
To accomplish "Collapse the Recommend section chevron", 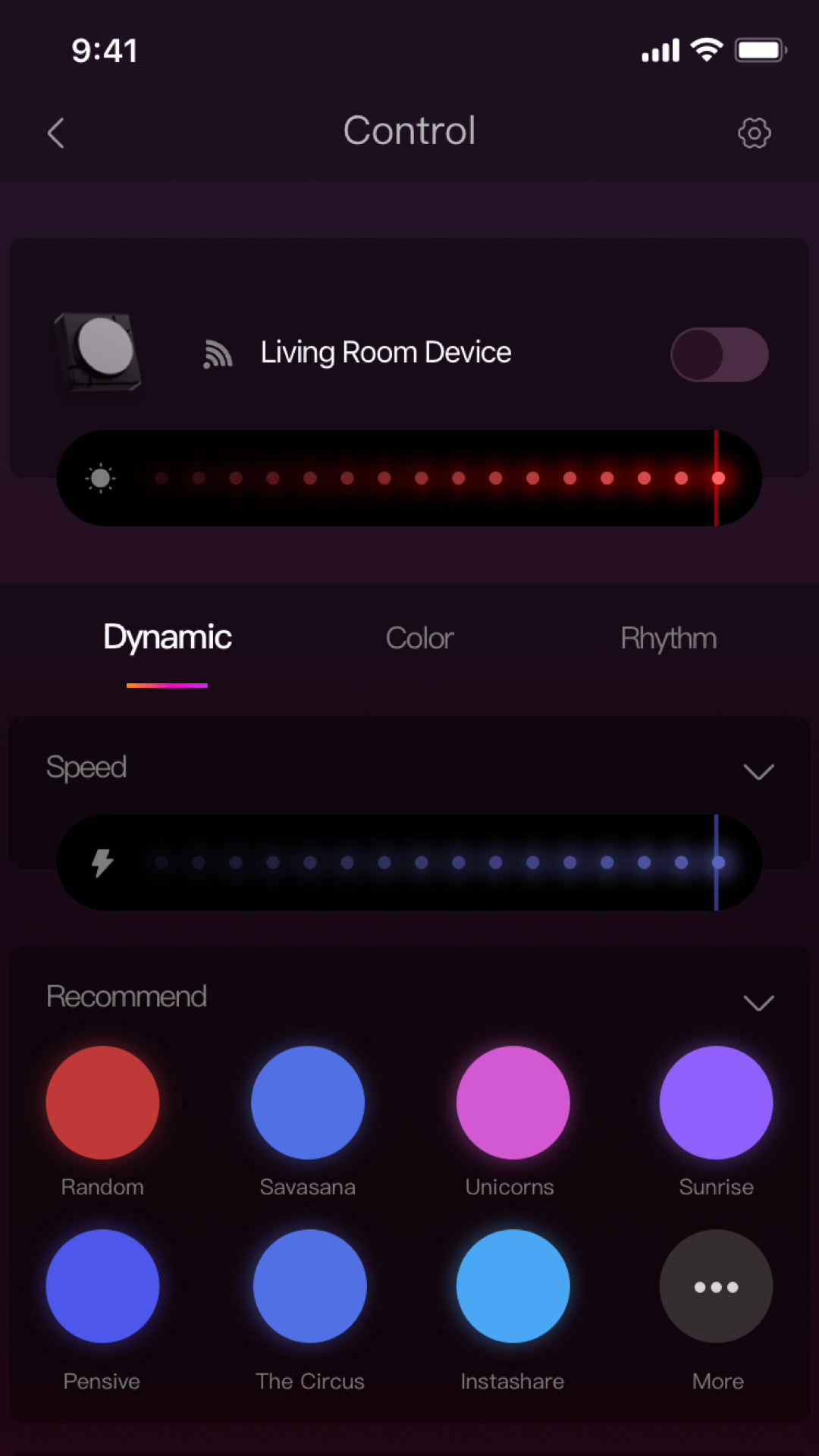I will 758,1003.
